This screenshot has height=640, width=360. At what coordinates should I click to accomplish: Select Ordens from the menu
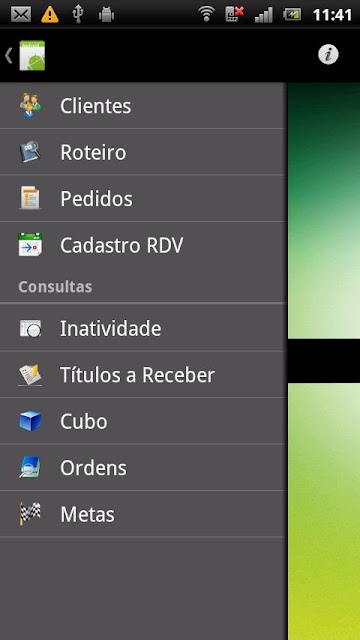point(142,468)
